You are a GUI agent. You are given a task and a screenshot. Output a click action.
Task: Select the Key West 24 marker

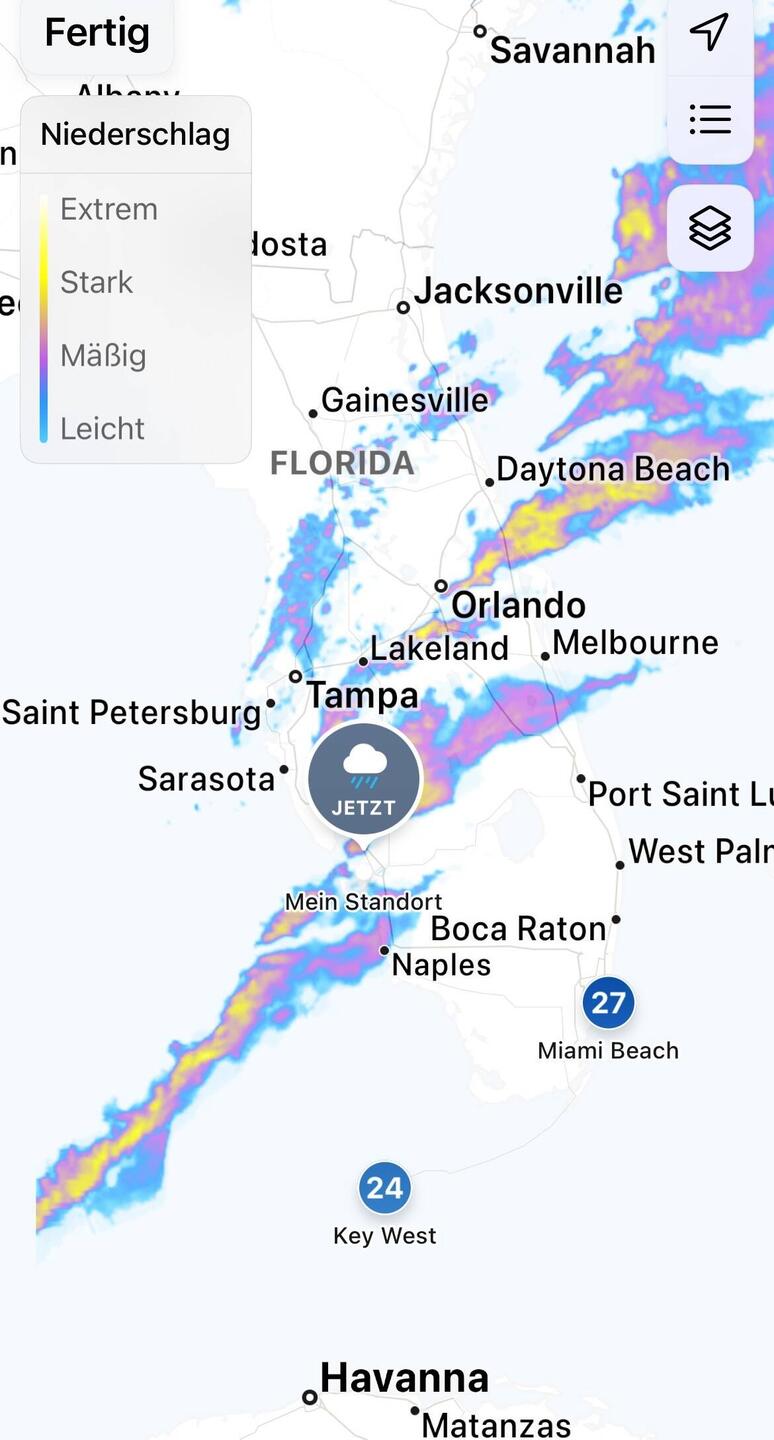click(385, 1188)
